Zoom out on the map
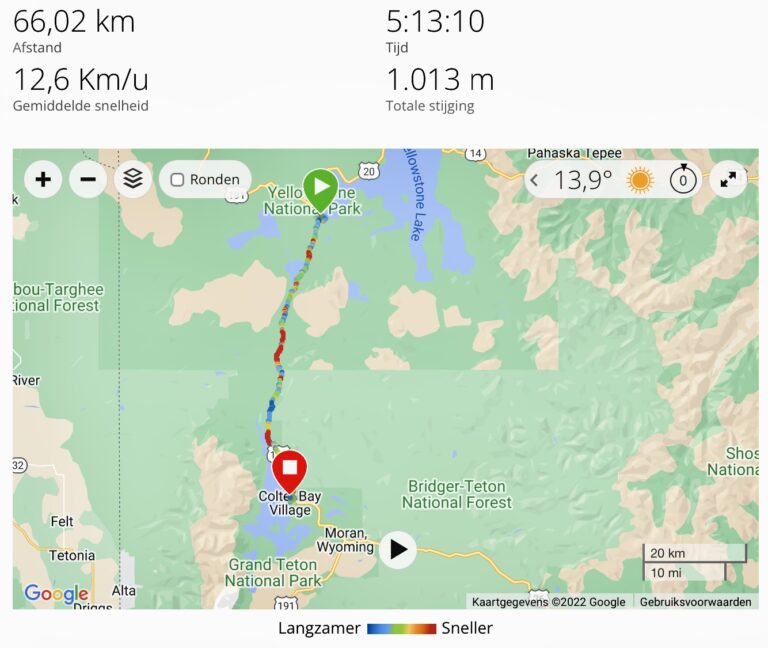This screenshot has height=648, width=768. 88,180
